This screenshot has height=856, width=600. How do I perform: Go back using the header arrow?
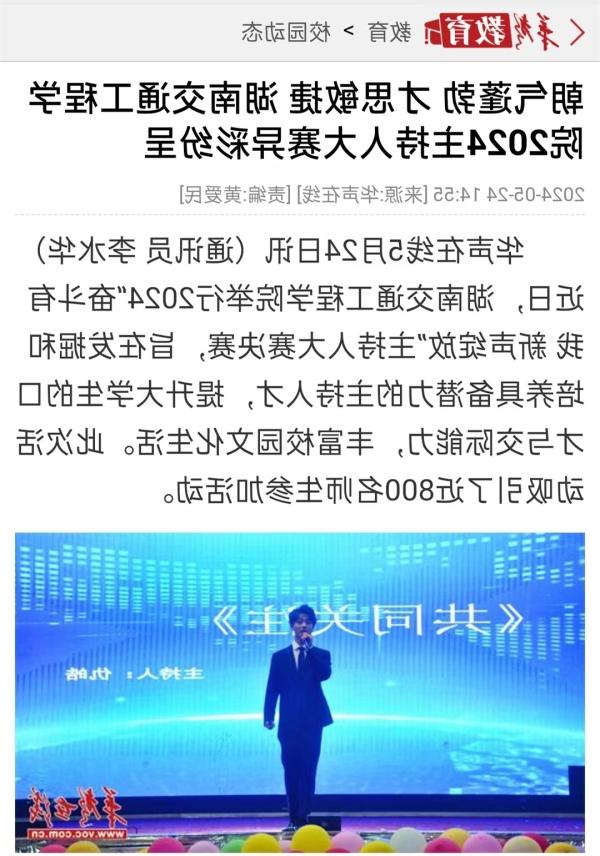pos(576,31)
